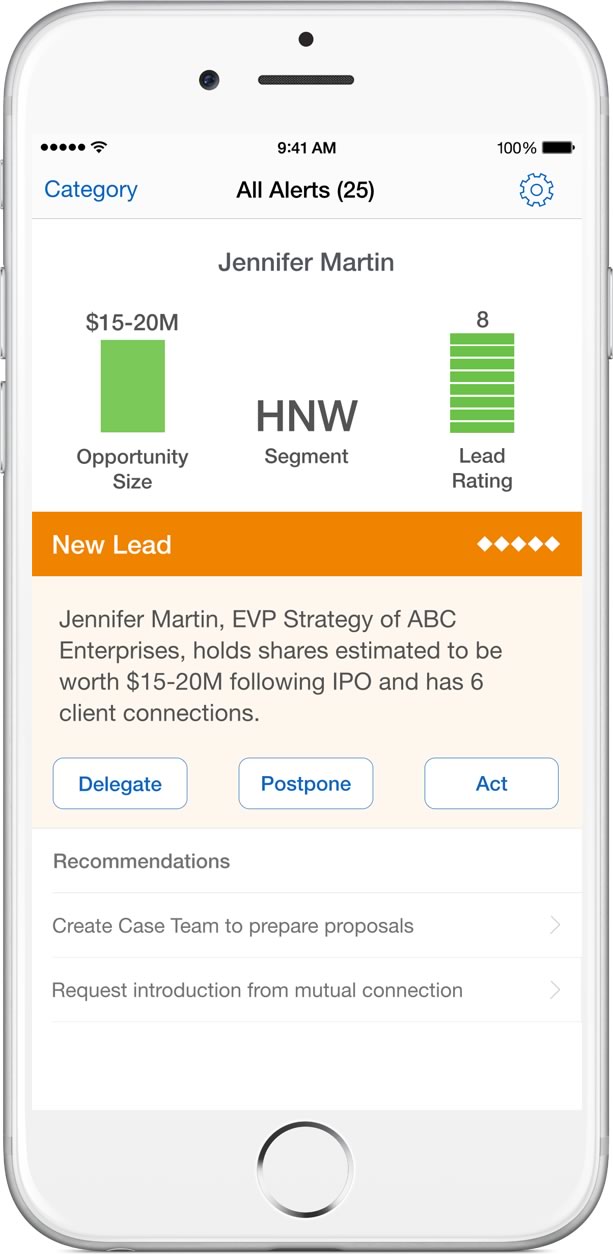Tap the New Lead page indicator dots
This screenshot has height=1254, width=613.
(518, 545)
